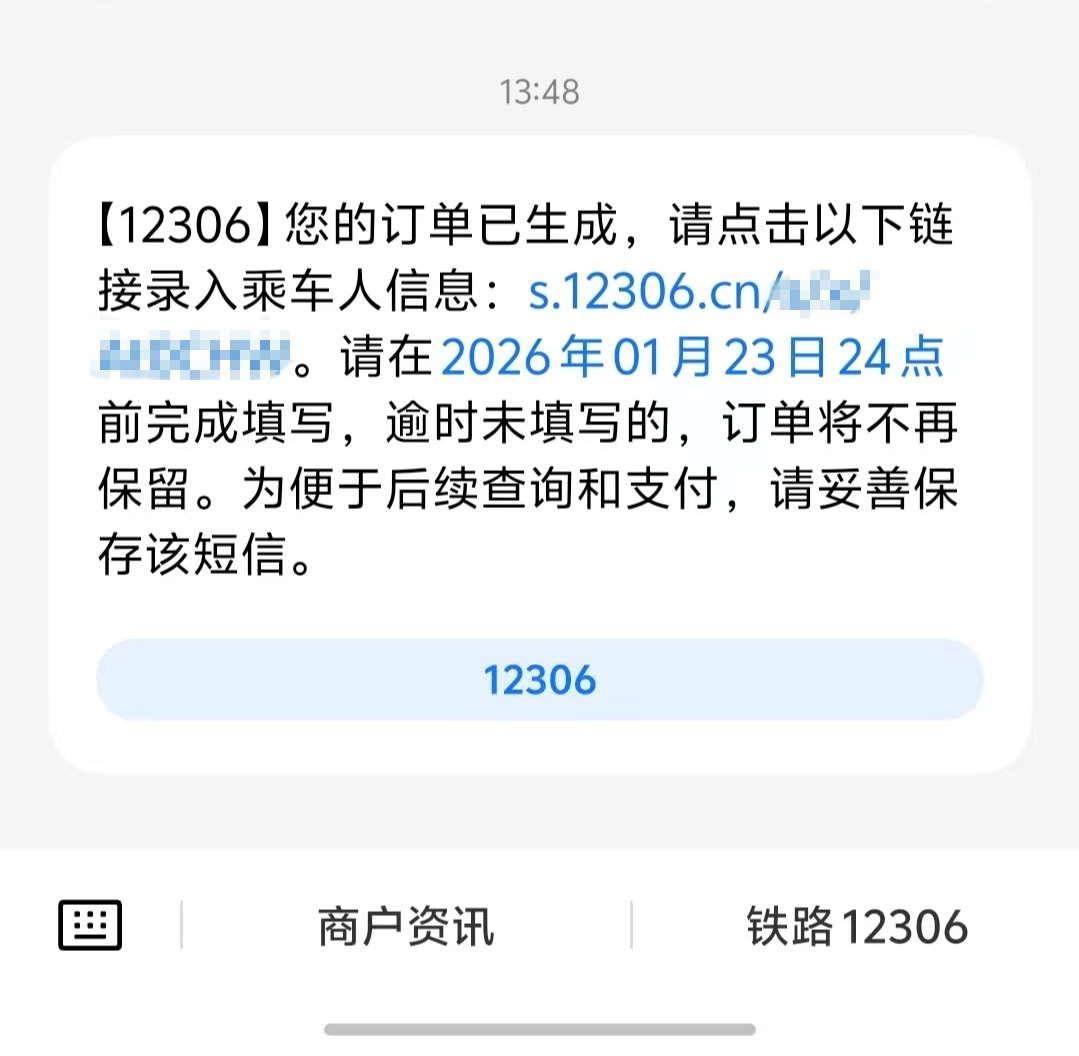Open the 商户资讯 menu
This screenshot has height=1056, width=1079.
tap(406, 926)
